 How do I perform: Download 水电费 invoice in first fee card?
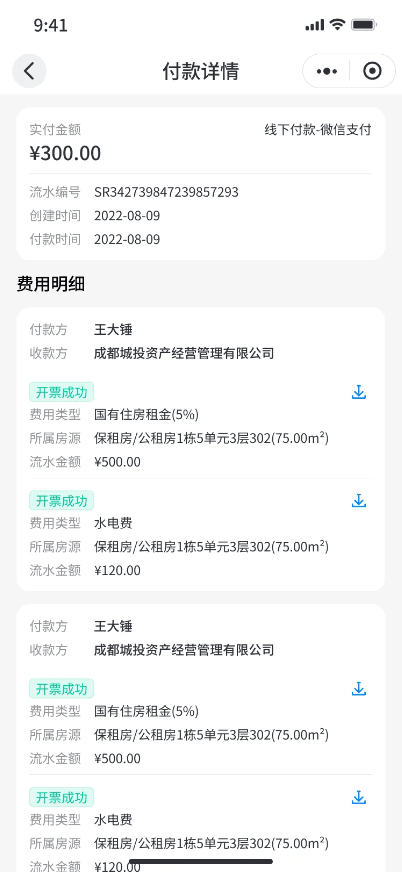(359, 501)
